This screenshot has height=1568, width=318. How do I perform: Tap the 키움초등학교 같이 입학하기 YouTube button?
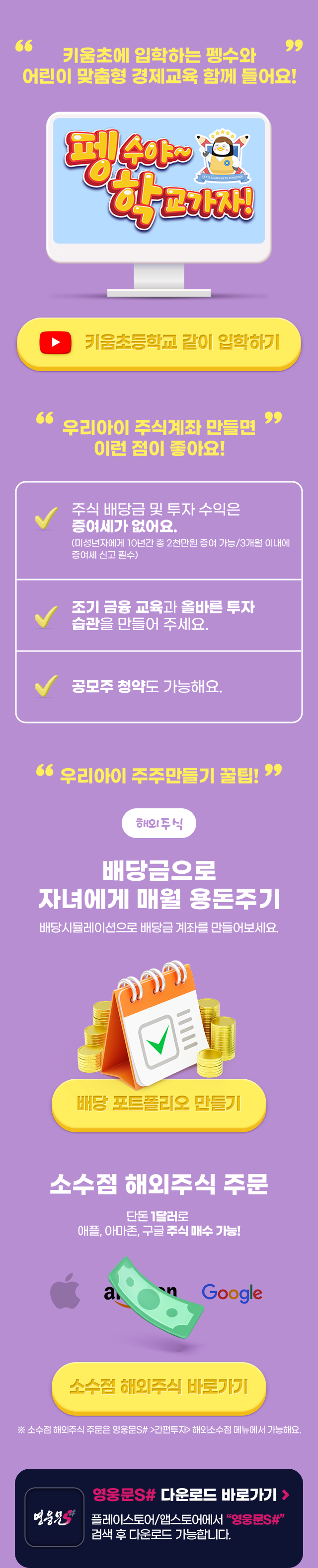159,342
